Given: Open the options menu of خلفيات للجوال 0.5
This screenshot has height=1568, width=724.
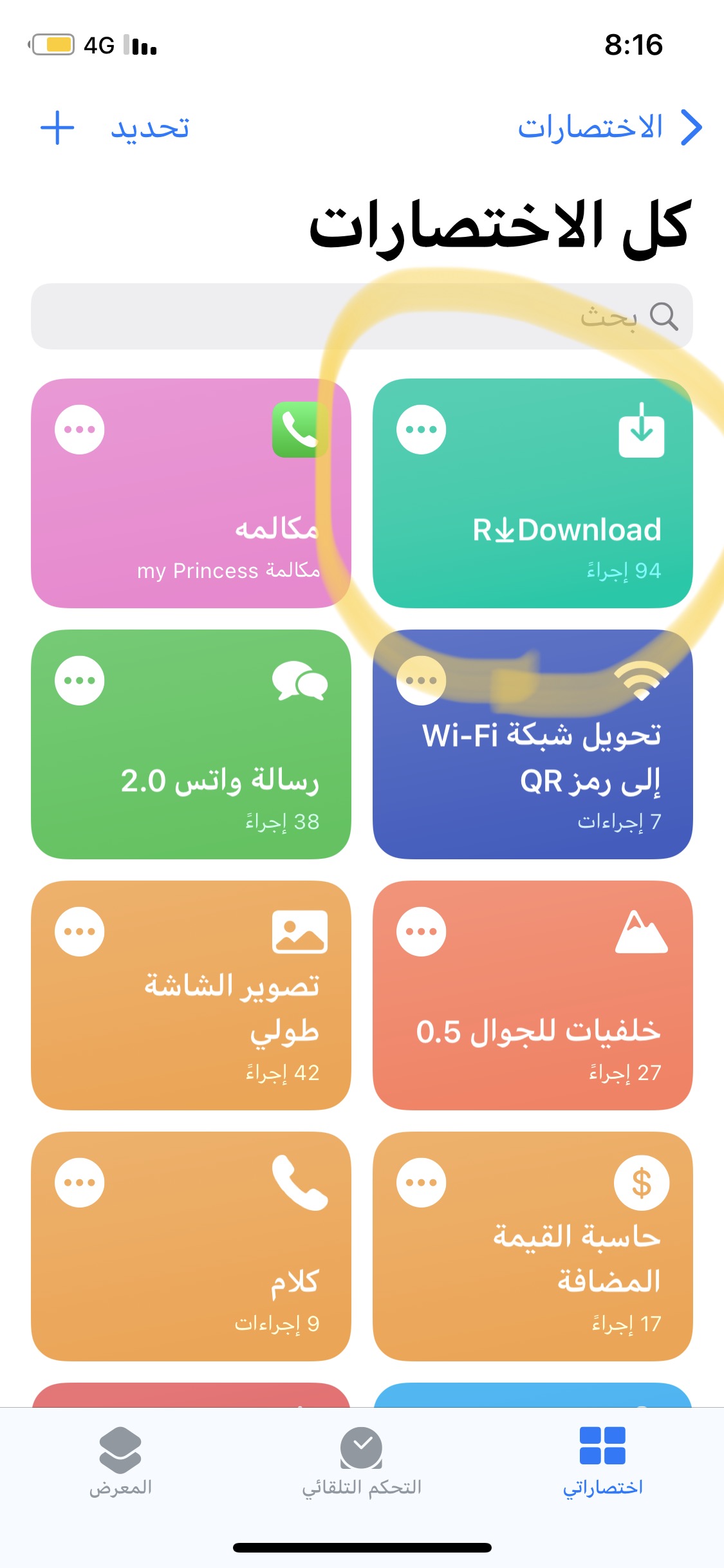Looking at the screenshot, I should 422,931.
